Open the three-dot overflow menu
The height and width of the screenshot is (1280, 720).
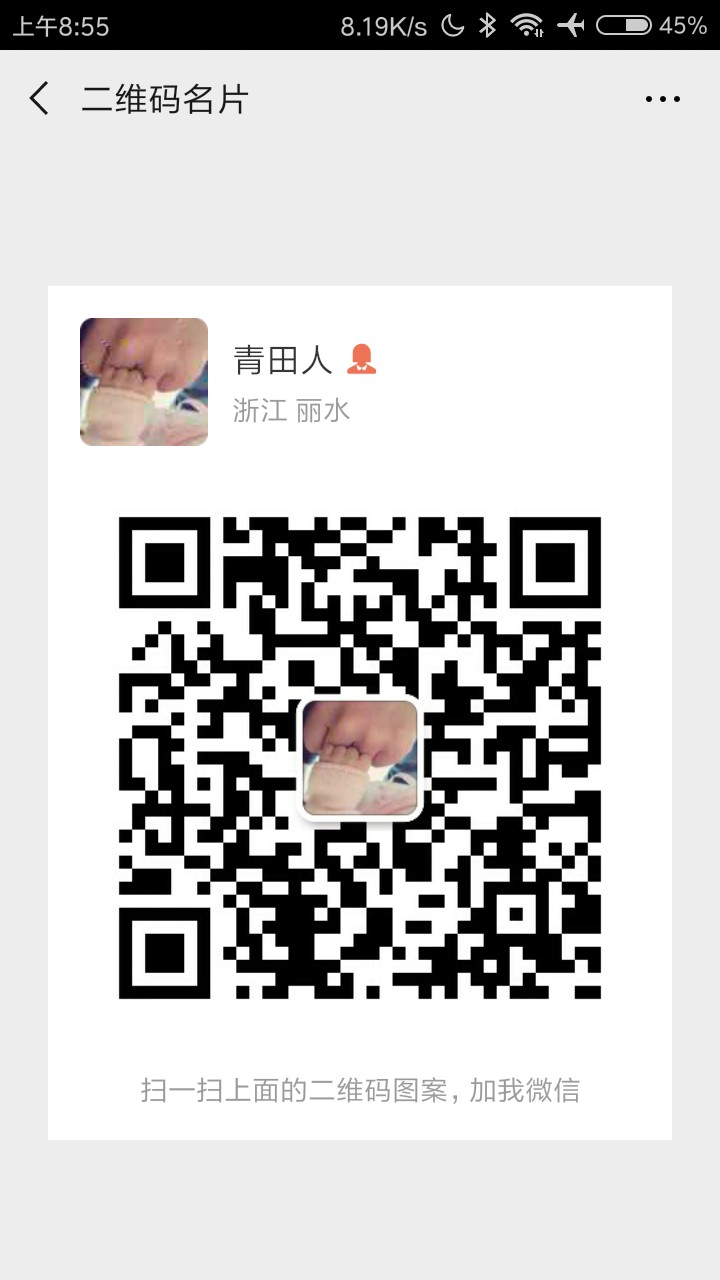(662, 99)
